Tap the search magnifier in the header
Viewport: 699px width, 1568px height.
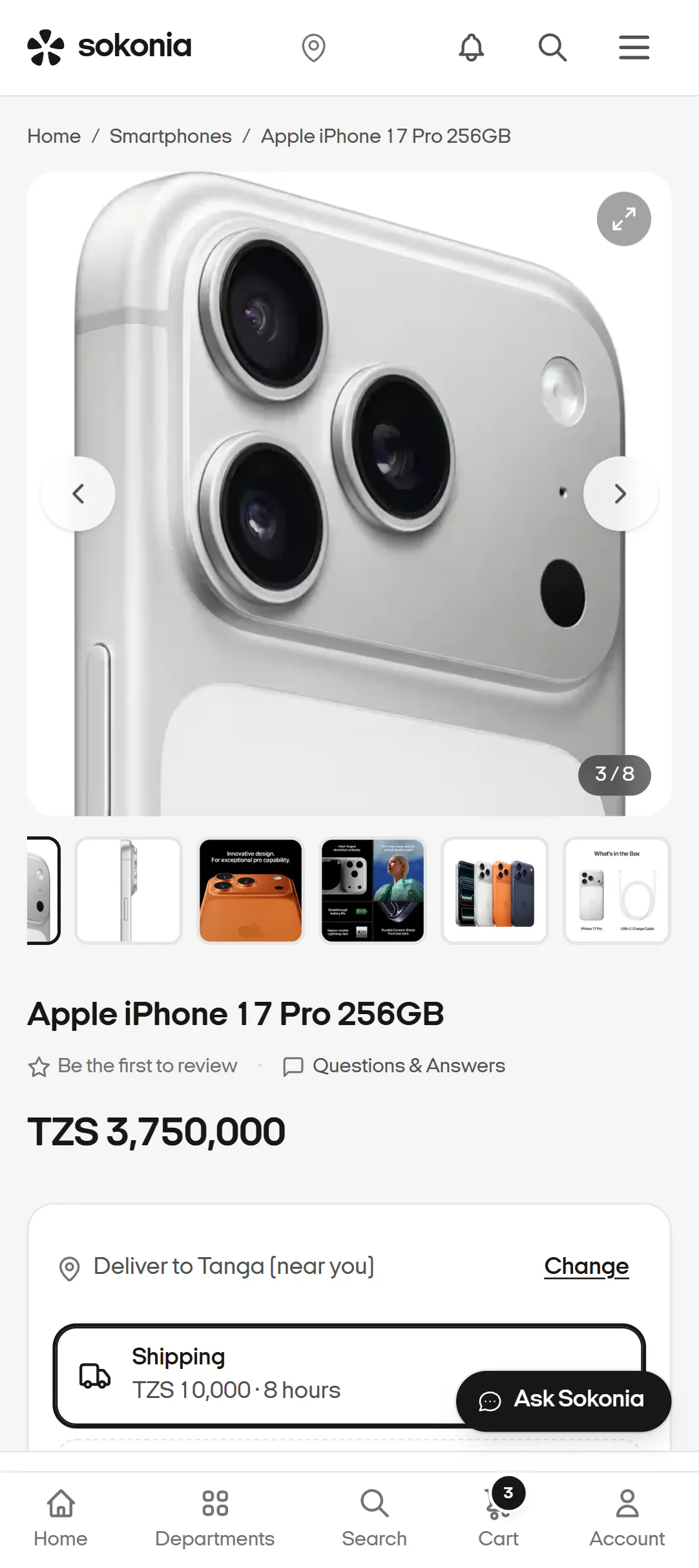[553, 48]
